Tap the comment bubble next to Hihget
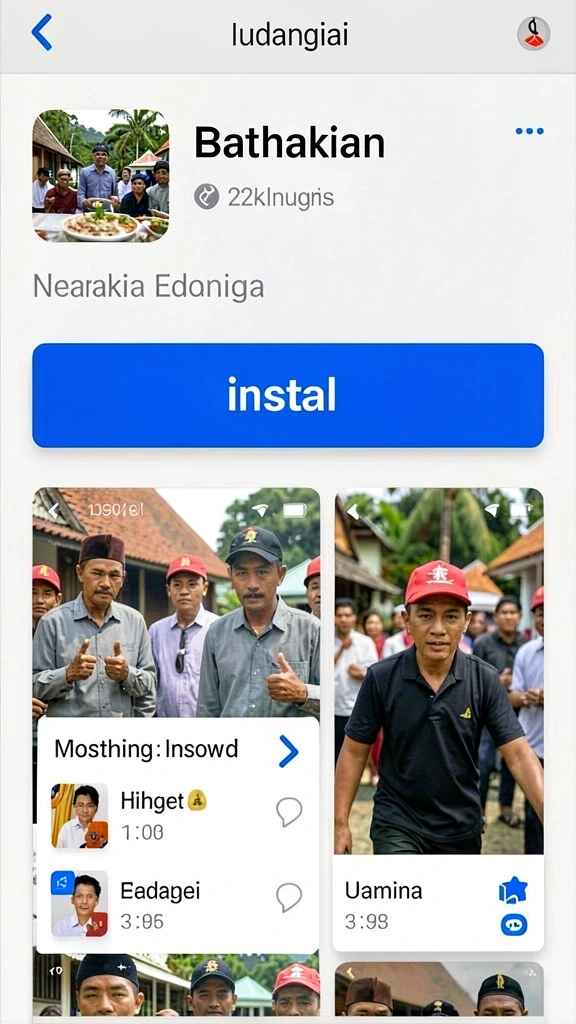Image resolution: width=576 pixels, height=1024 pixels. [289, 812]
